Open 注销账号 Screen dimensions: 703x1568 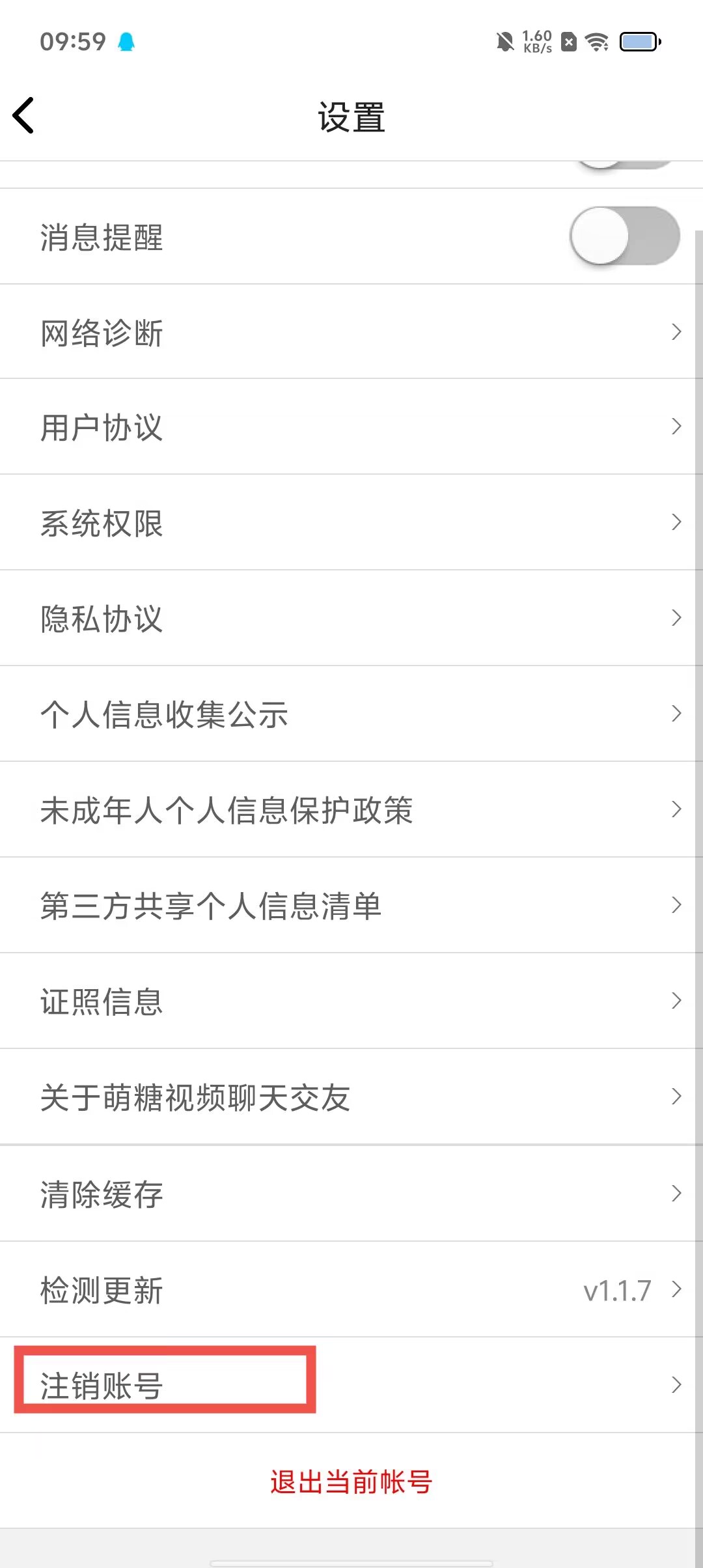[x=351, y=1385]
